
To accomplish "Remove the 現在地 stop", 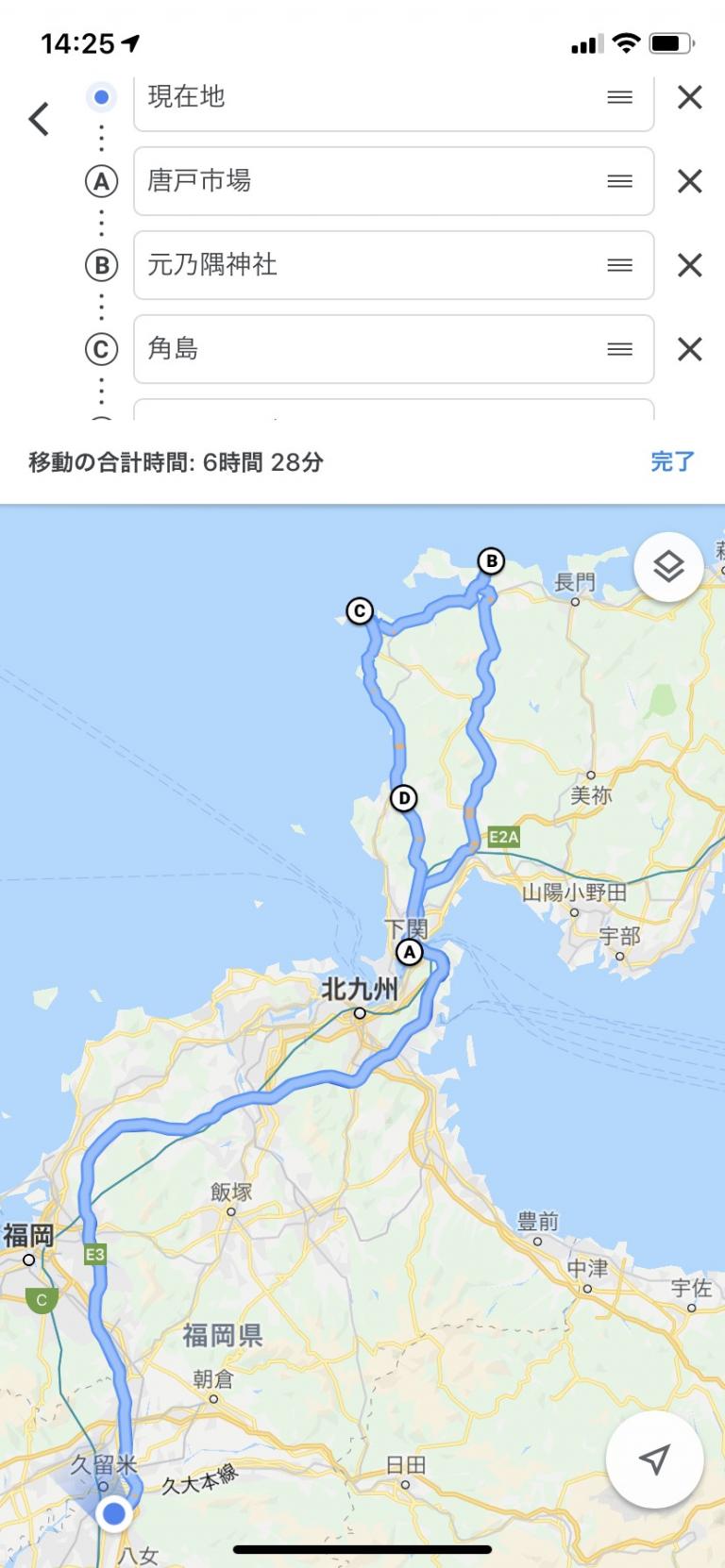I will 690,97.
